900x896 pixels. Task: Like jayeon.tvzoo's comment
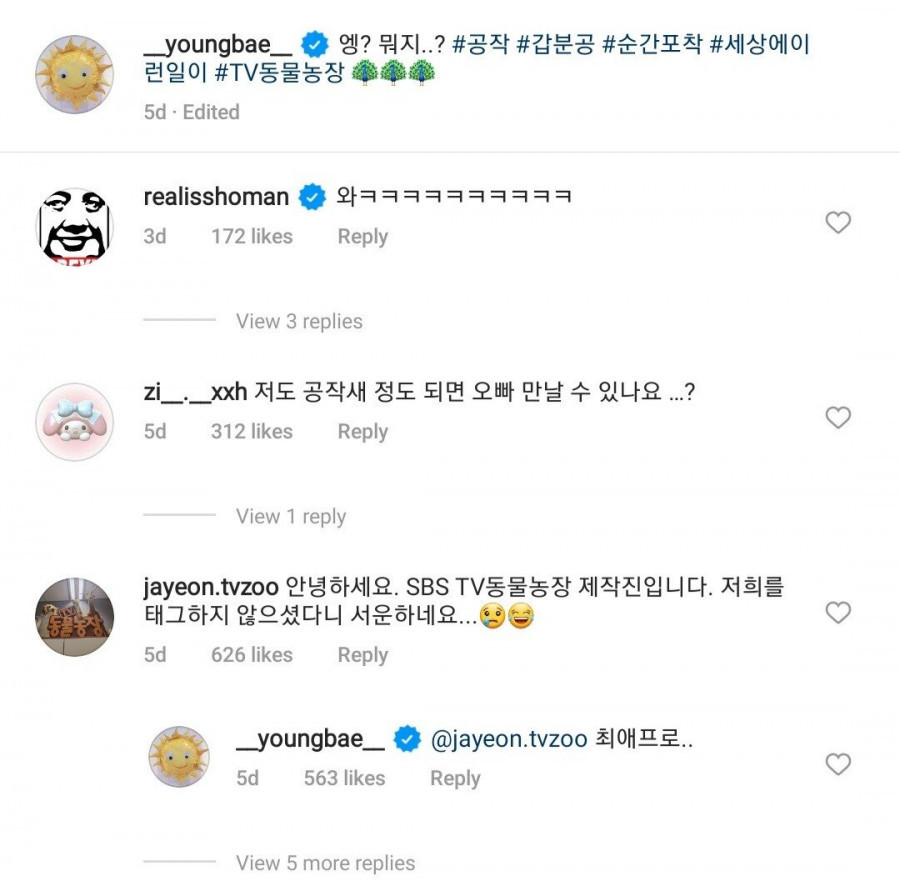[x=837, y=612]
